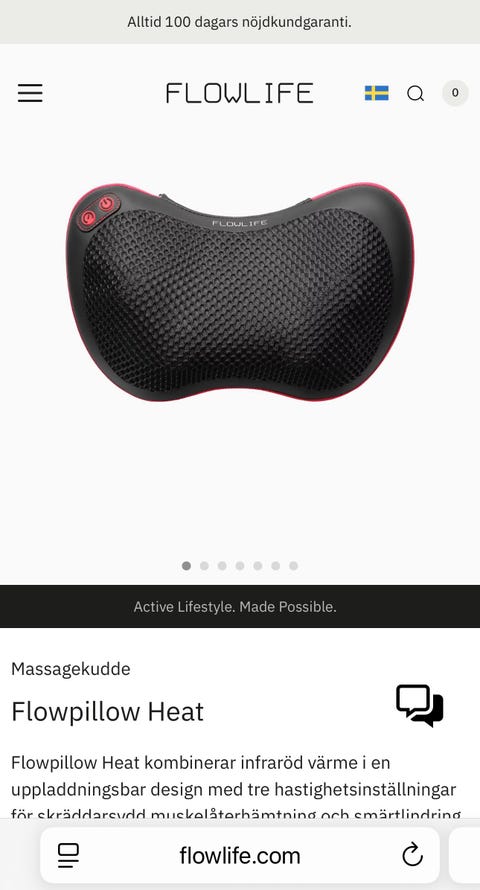Open Safari page settings menu

click(69, 855)
